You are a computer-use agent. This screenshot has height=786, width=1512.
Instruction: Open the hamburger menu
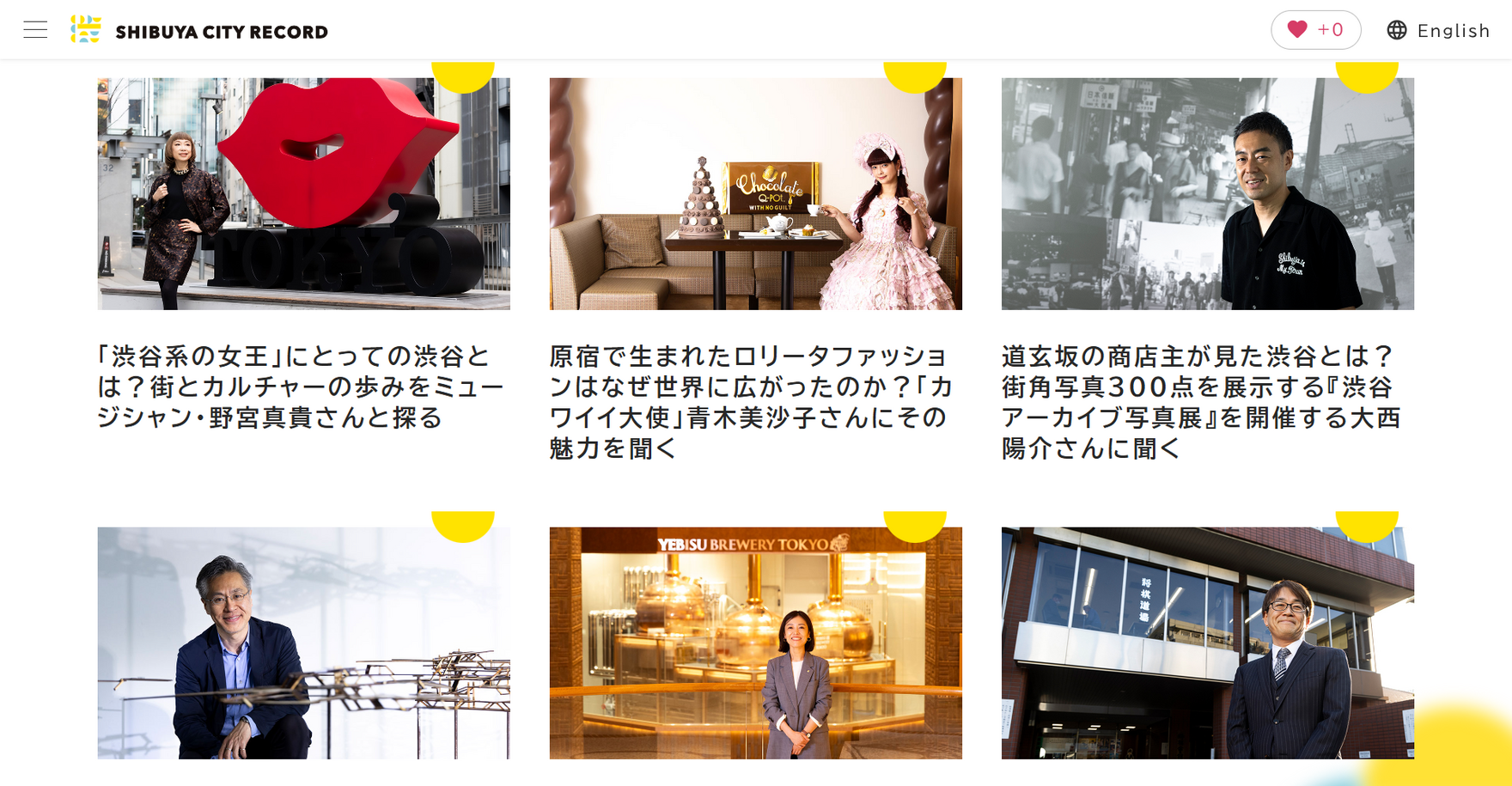tap(35, 30)
